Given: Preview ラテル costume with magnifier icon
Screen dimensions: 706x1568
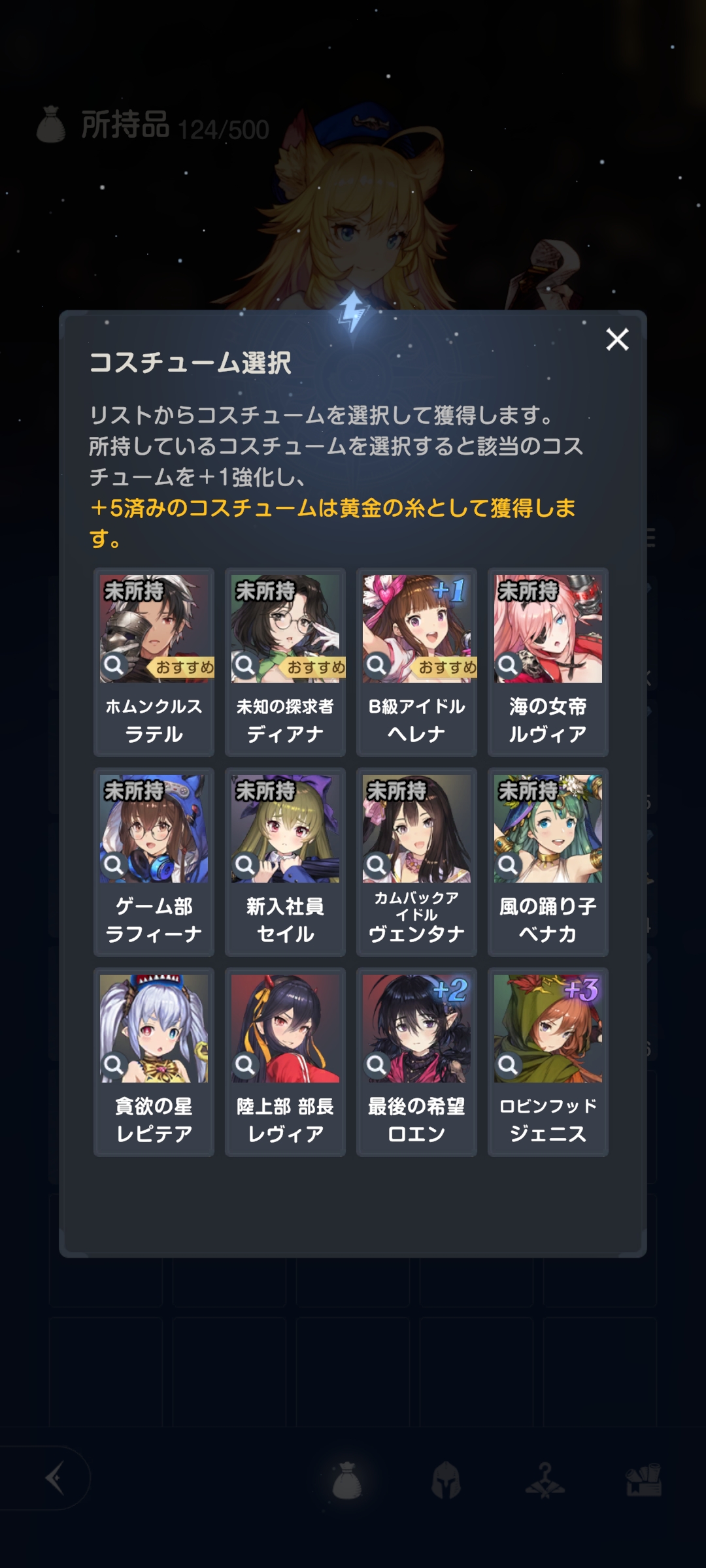Looking at the screenshot, I should 114,665.
